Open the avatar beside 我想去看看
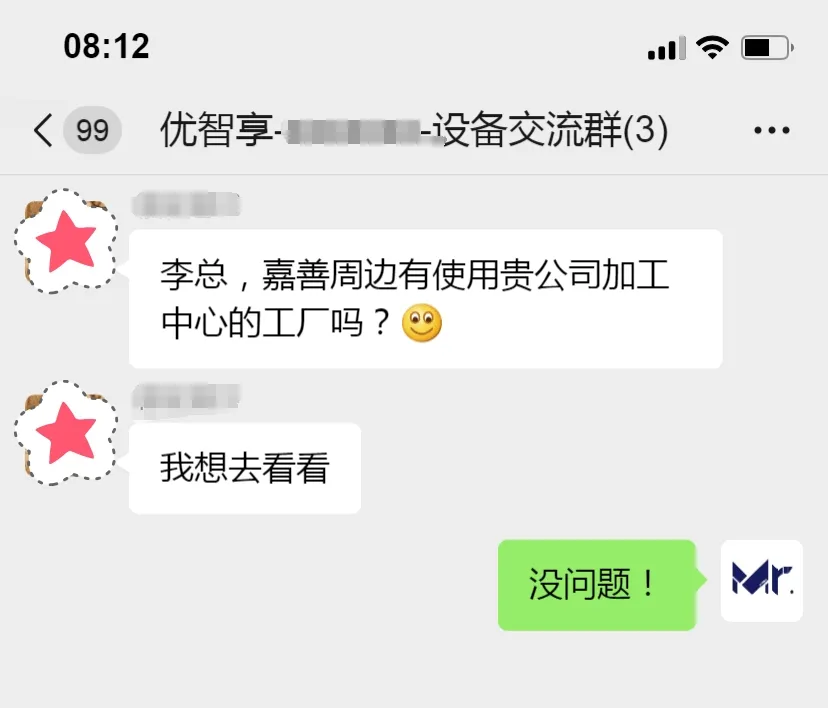 tap(65, 433)
